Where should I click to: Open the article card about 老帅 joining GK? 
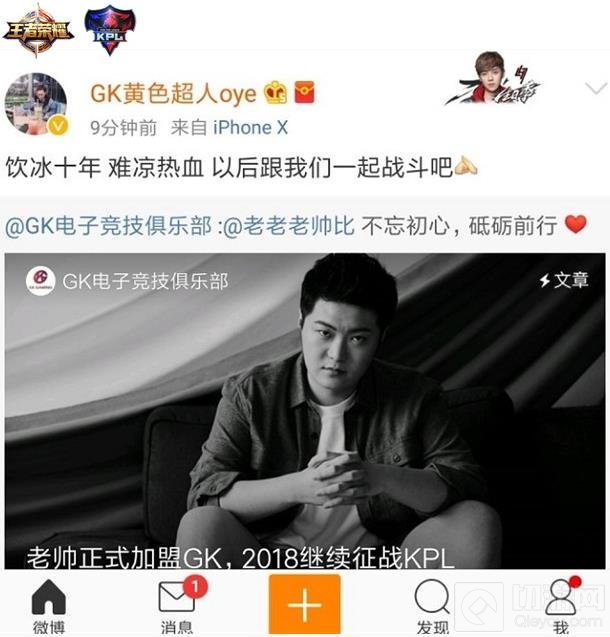(x=304, y=410)
